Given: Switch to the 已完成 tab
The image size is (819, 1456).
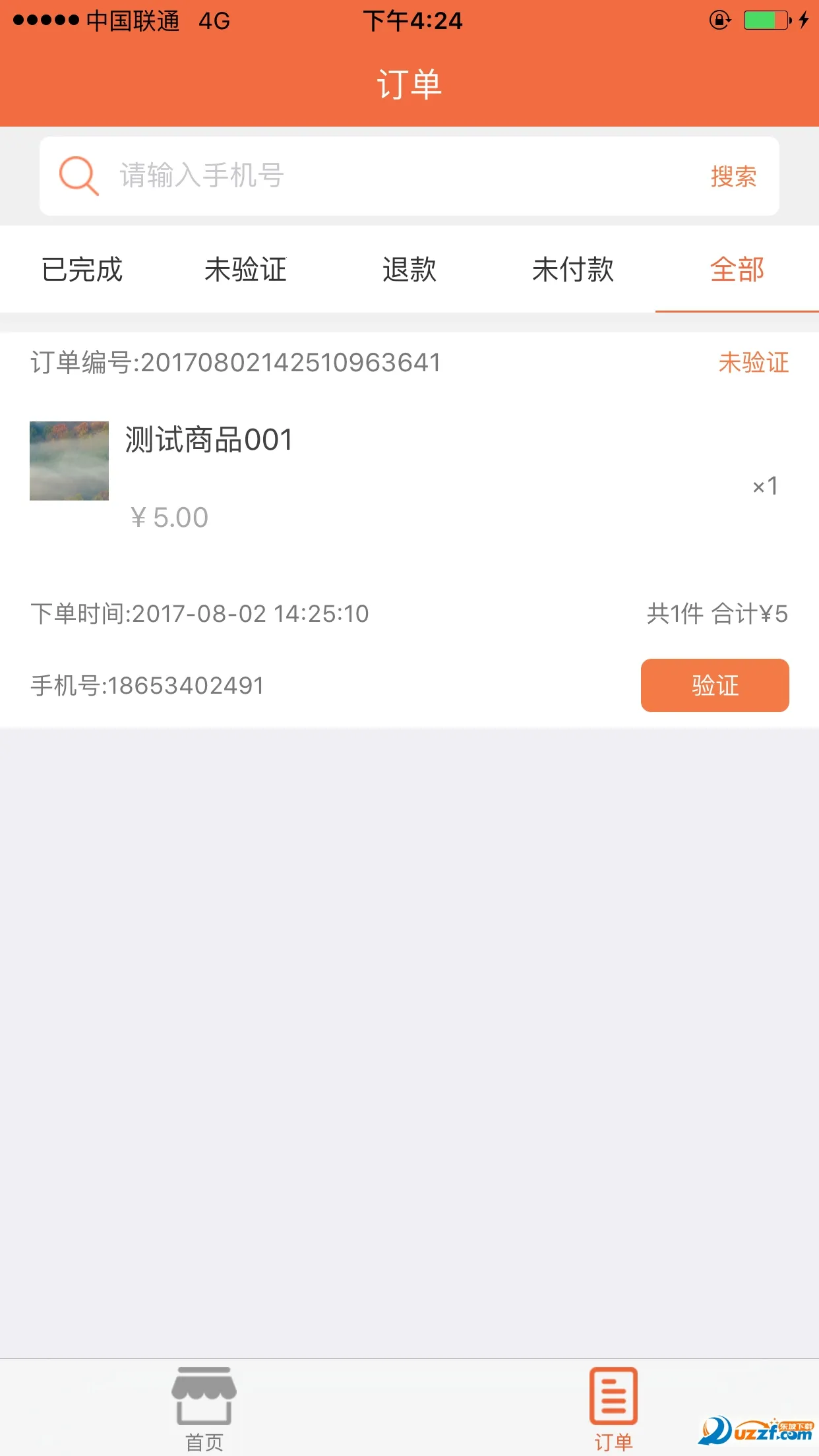Looking at the screenshot, I should pyautogui.click(x=82, y=269).
